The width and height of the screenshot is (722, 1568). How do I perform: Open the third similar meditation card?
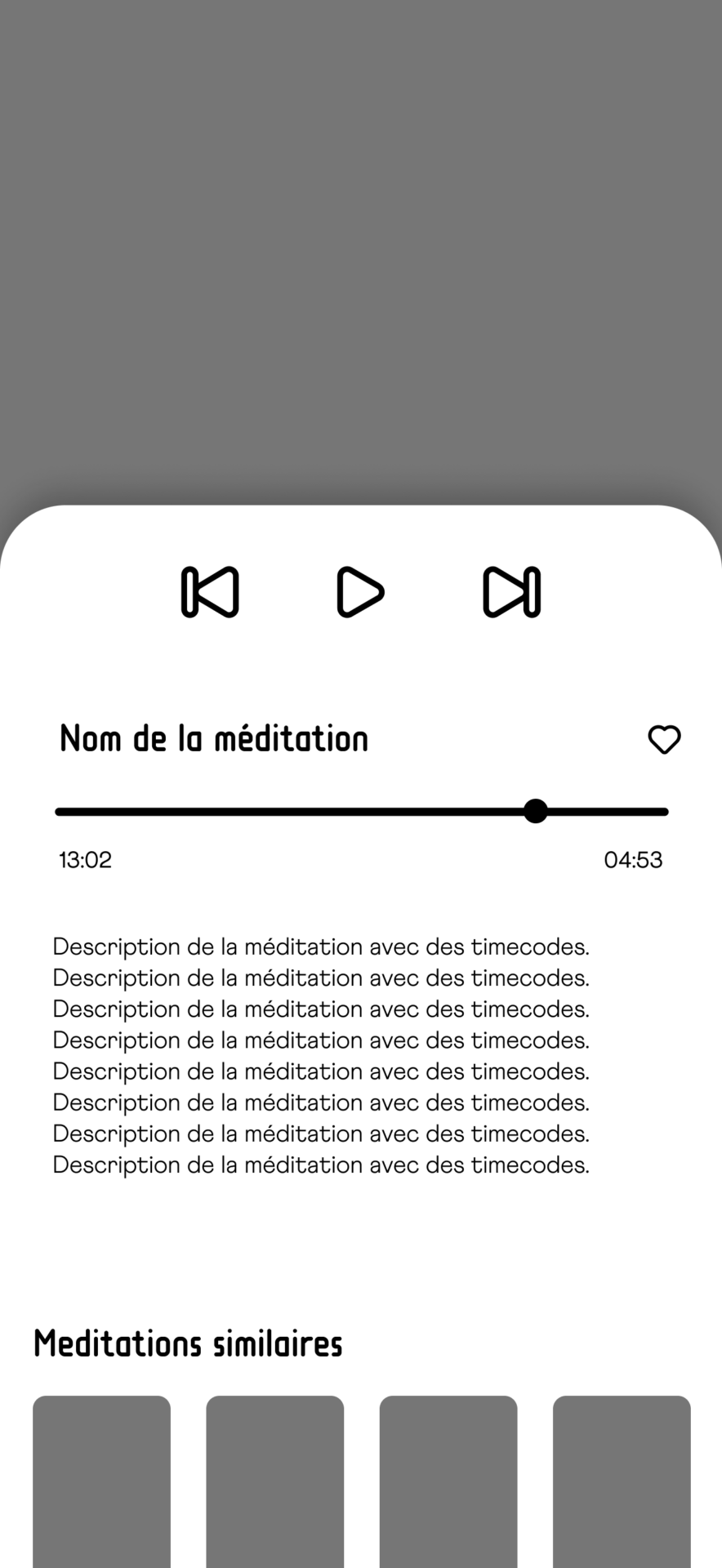(448, 1481)
